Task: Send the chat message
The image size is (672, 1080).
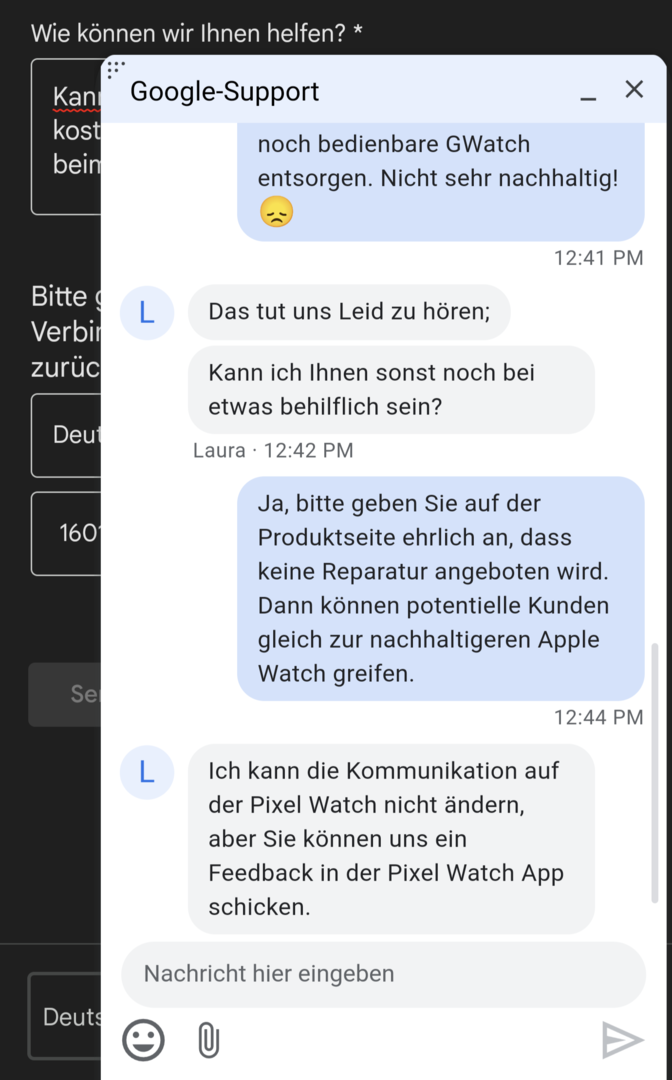Action: pyautogui.click(x=622, y=1040)
